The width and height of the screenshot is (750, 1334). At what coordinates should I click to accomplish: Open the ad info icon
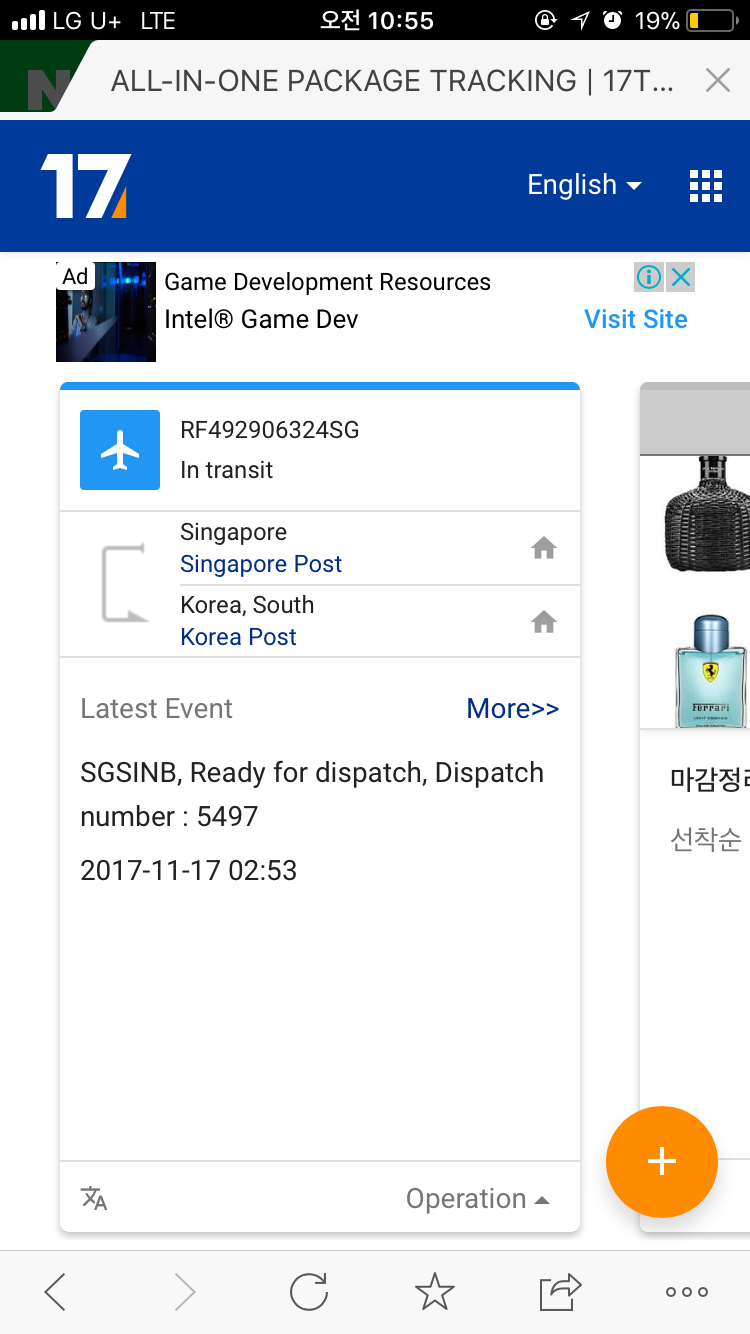tap(648, 277)
